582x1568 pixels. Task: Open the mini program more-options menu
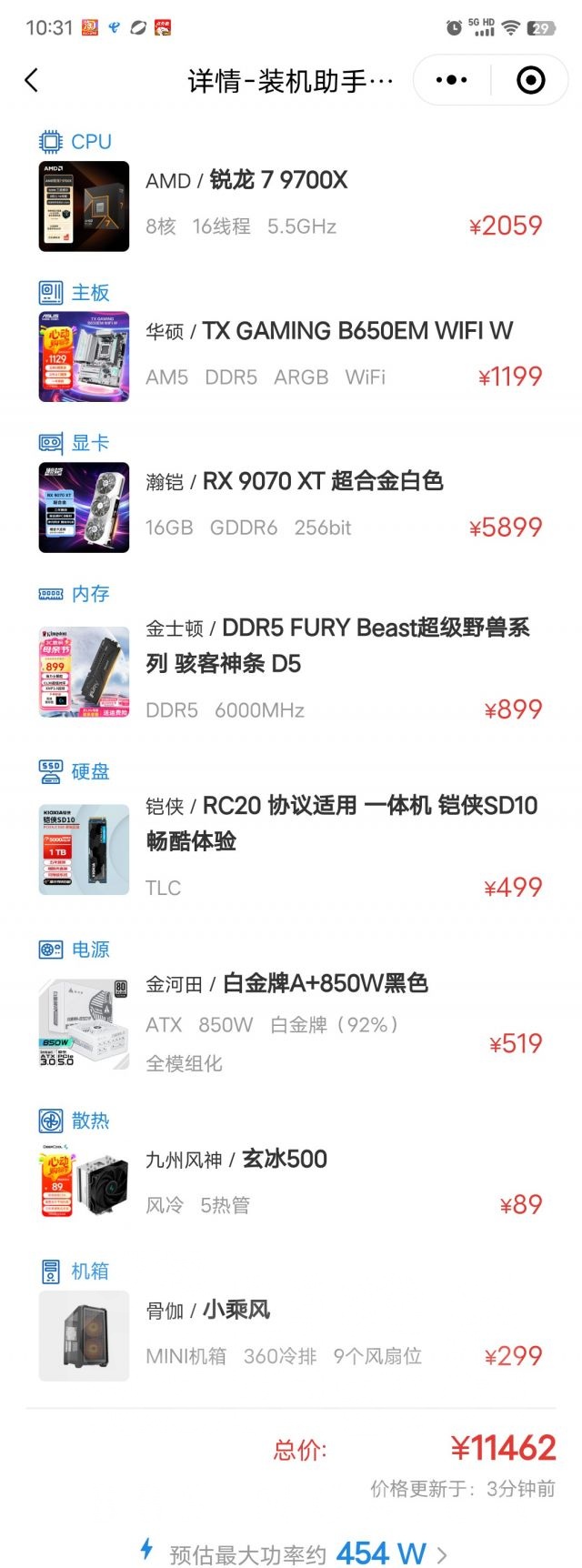tap(452, 80)
